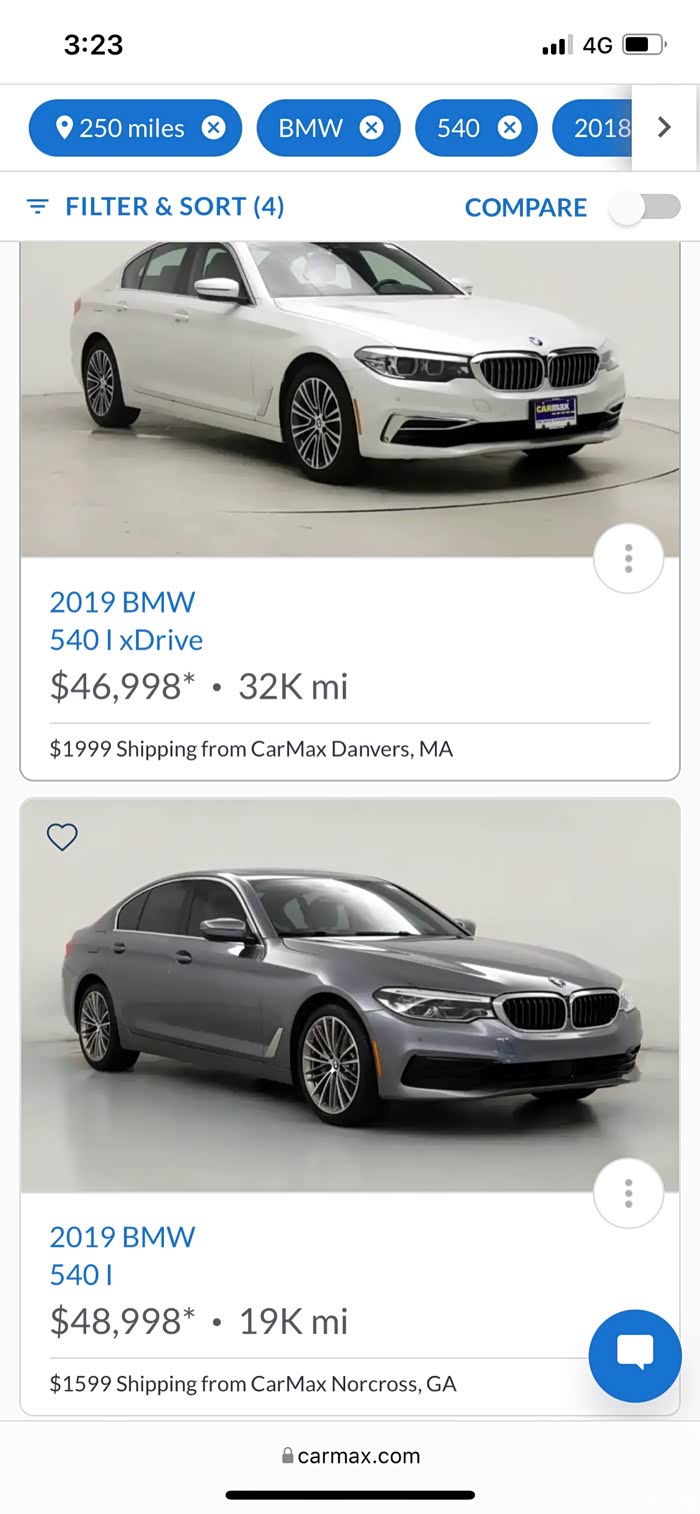Viewport: 700px width, 1514px height.
Task: Open the 2019 BMW 540 I xDrive listing
Action: click(x=126, y=621)
